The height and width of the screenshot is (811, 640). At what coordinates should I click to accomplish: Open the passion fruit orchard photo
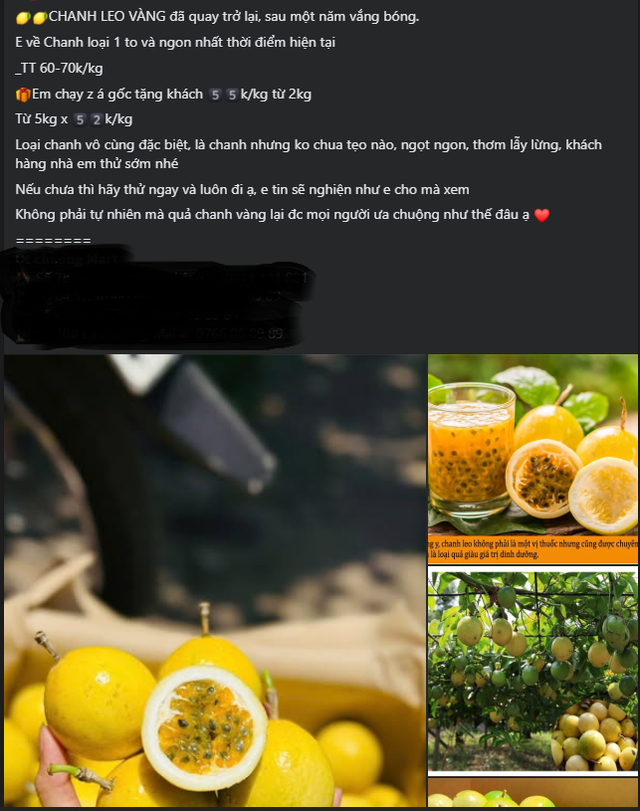532,670
